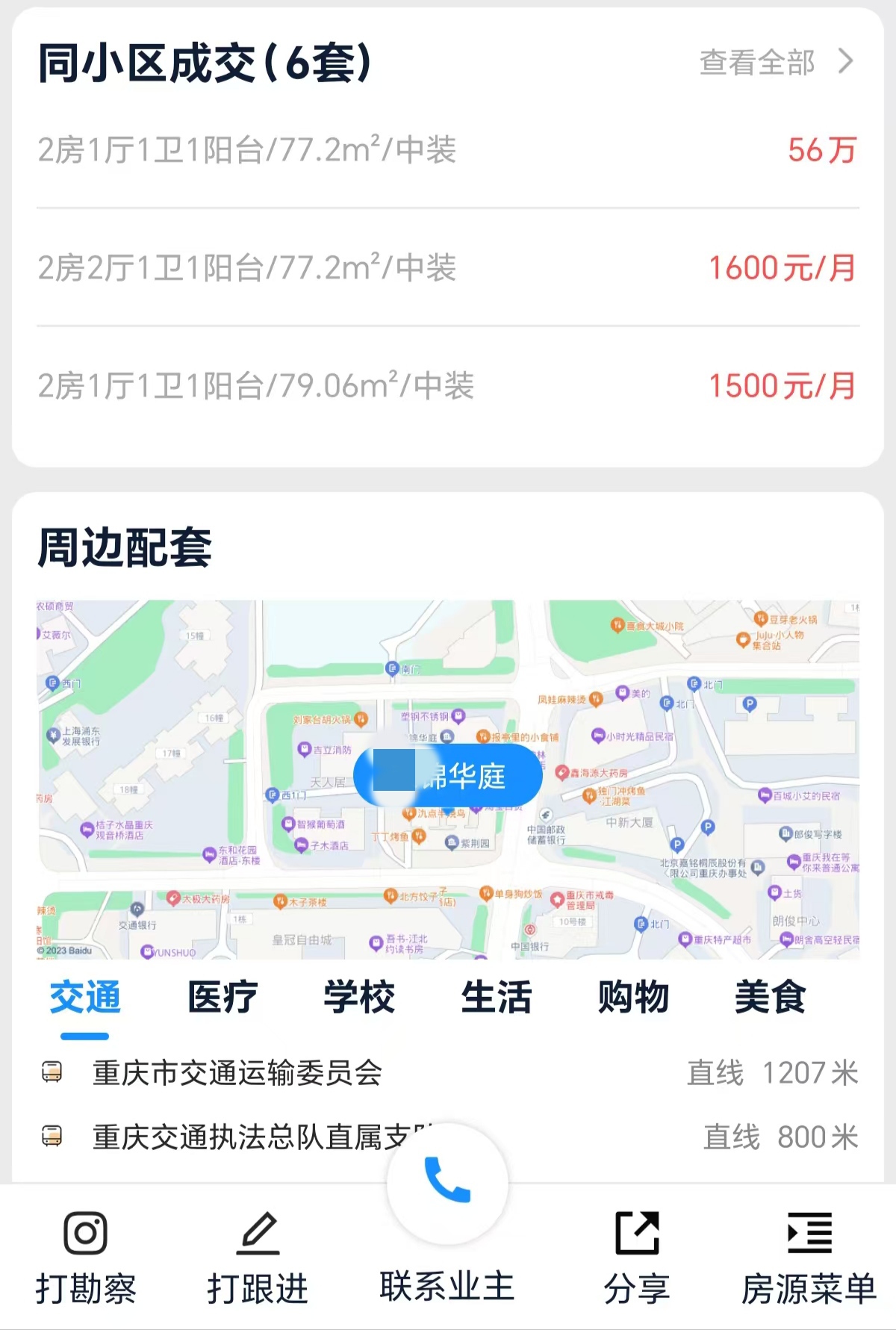Switch to the 购物 tab
The width and height of the screenshot is (896, 1330).
pyautogui.click(x=633, y=998)
